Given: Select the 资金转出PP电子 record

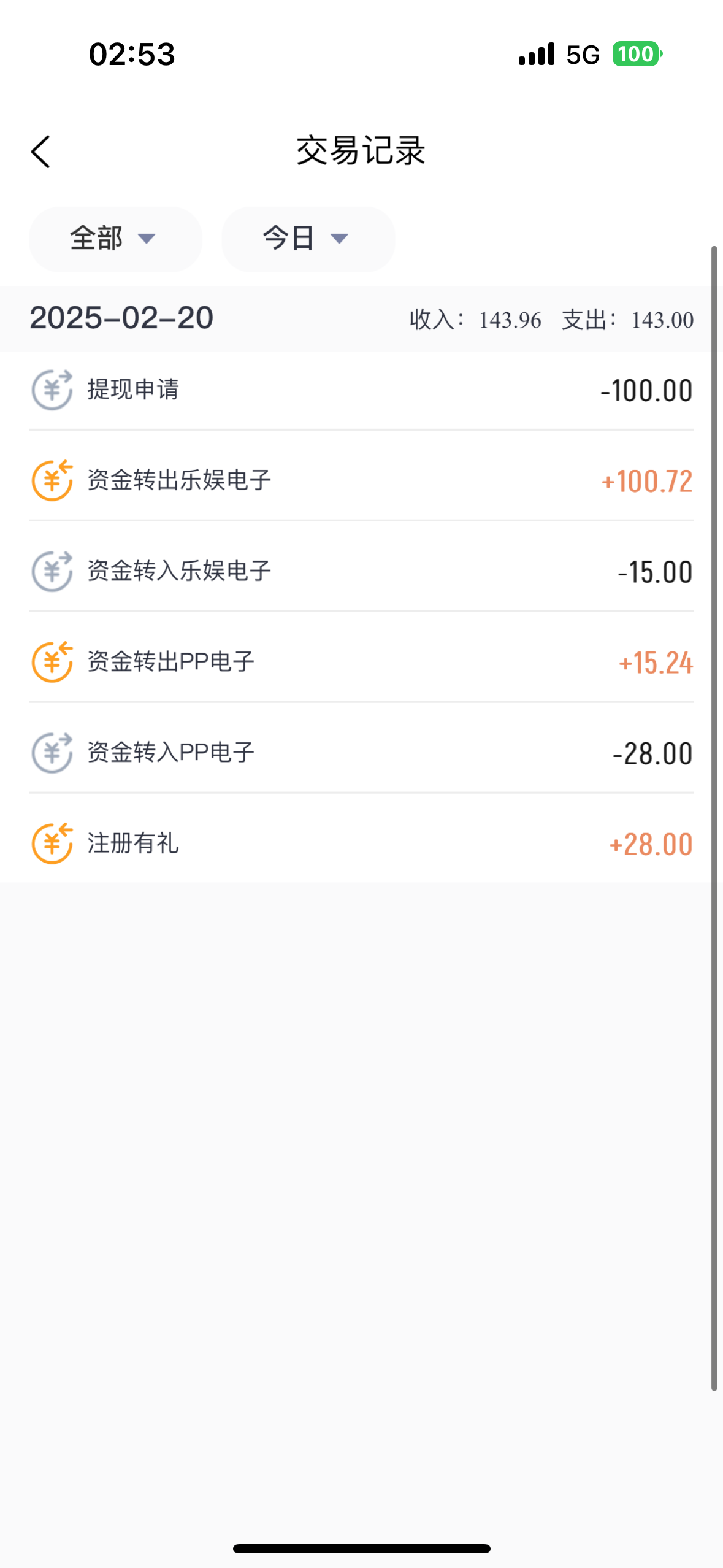Looking at the screenshot, I should [x=361, y=663].
